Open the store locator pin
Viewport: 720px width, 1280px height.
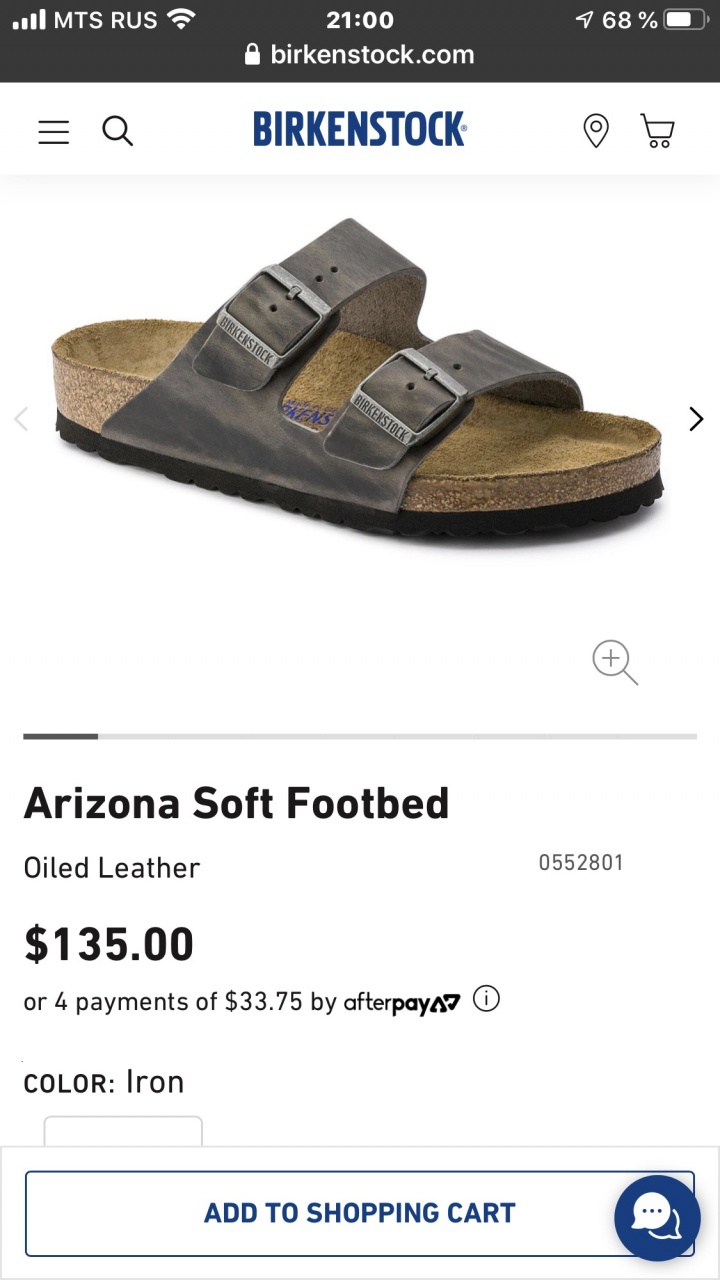[x=596, y=131]
